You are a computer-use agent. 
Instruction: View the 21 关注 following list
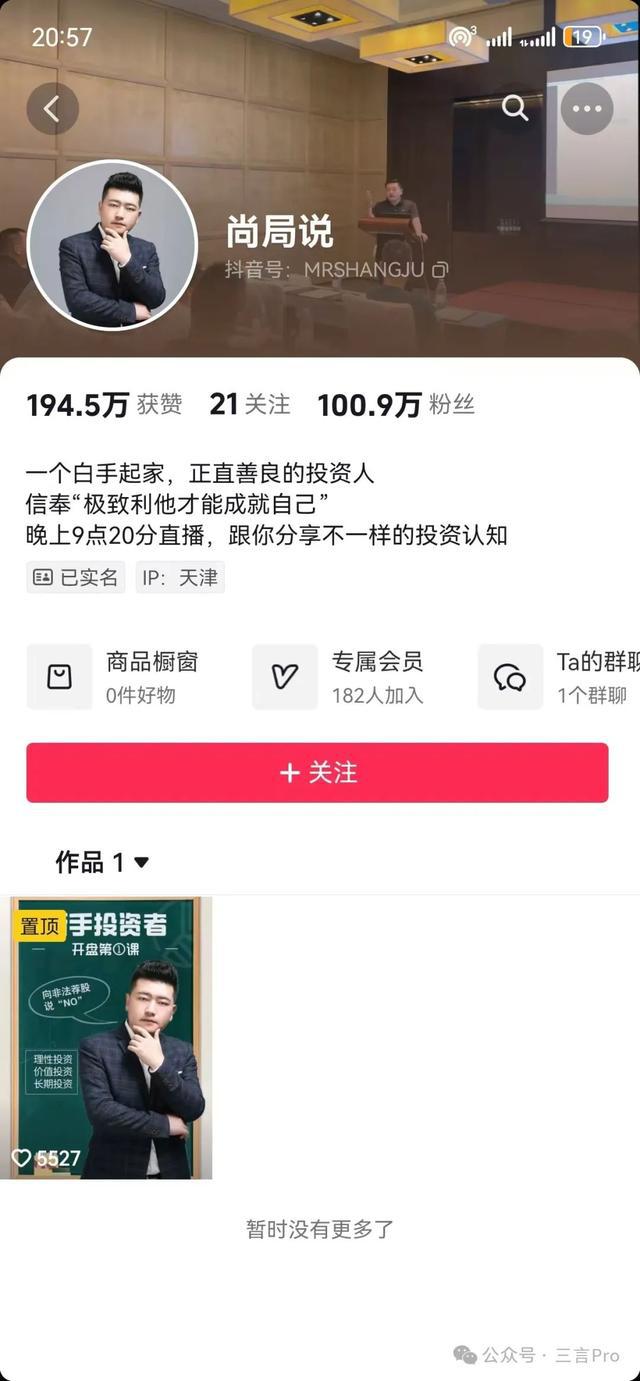point(249,404)
